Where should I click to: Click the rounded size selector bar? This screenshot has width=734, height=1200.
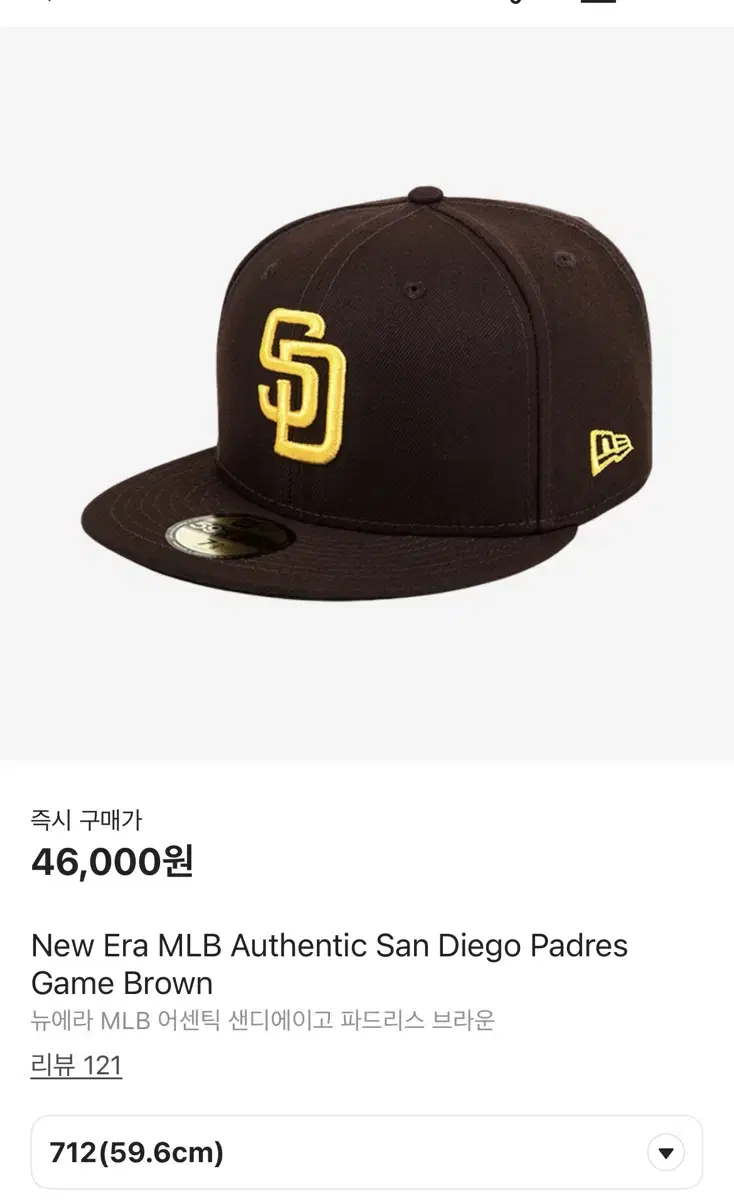367,1152
